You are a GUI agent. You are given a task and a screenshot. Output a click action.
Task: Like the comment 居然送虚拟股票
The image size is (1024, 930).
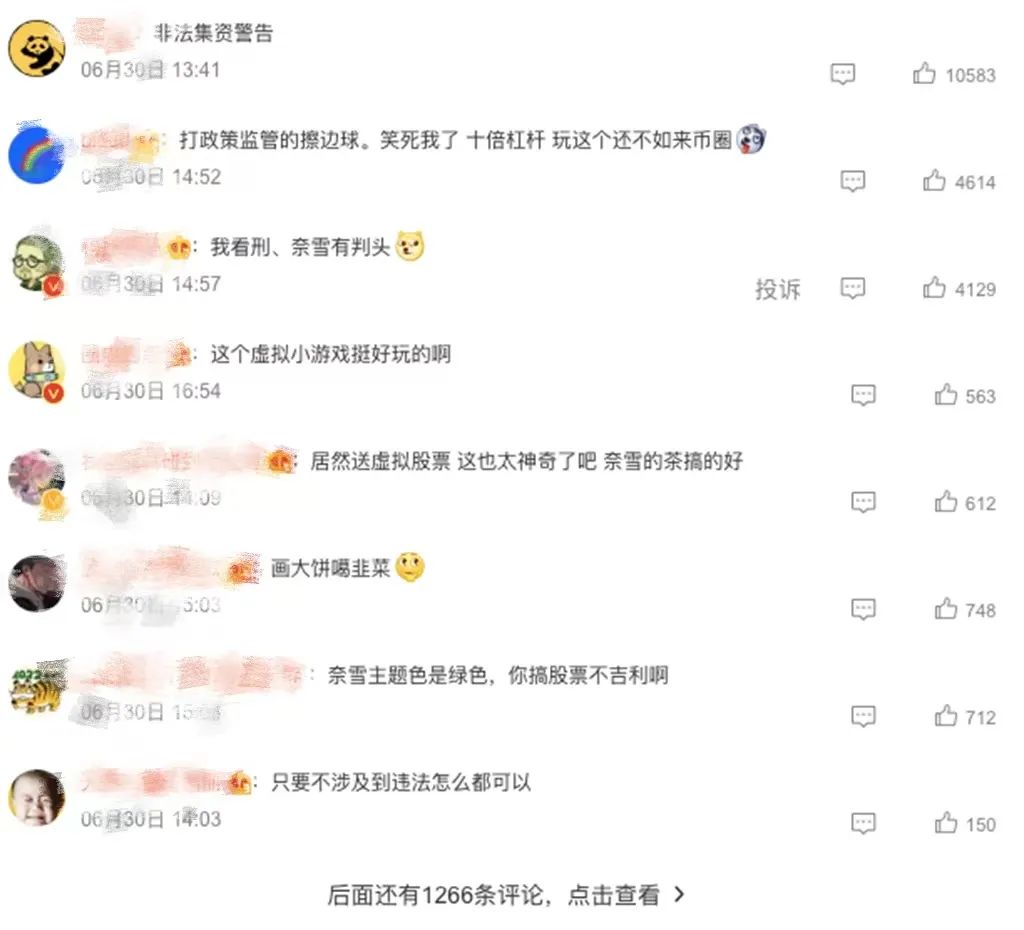tap(945, 503)
